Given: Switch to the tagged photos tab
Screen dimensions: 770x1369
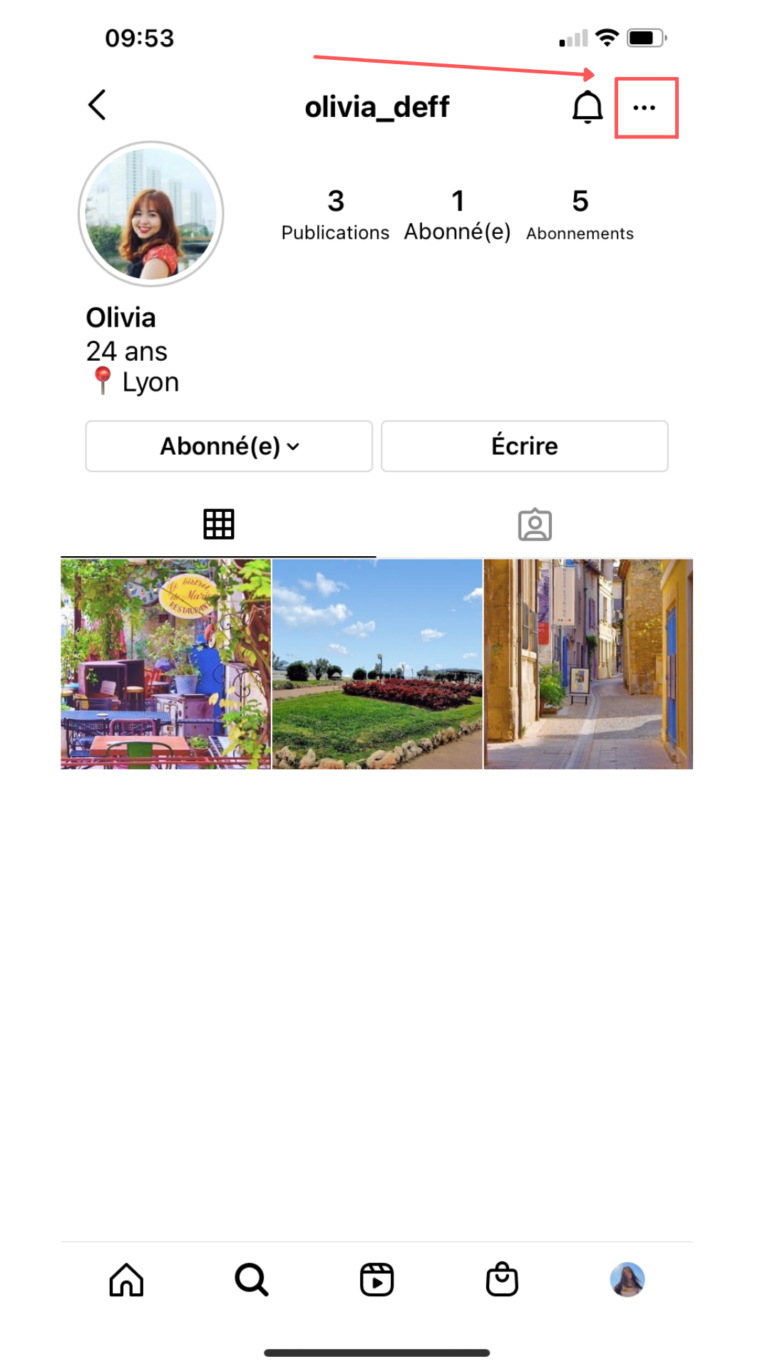Looking at the screenshot, I should tap(535, 525).
